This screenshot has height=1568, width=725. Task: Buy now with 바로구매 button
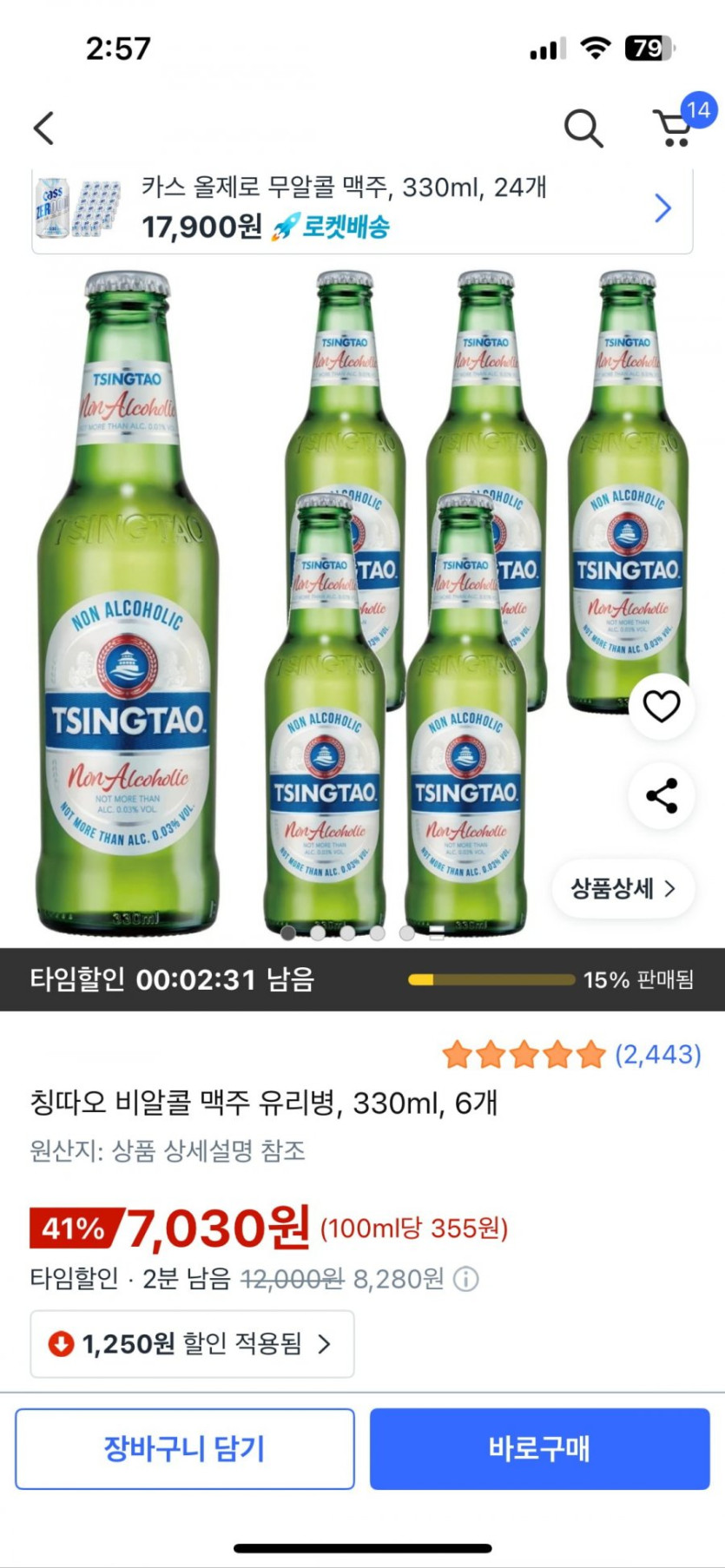[x=539, y=1448]
